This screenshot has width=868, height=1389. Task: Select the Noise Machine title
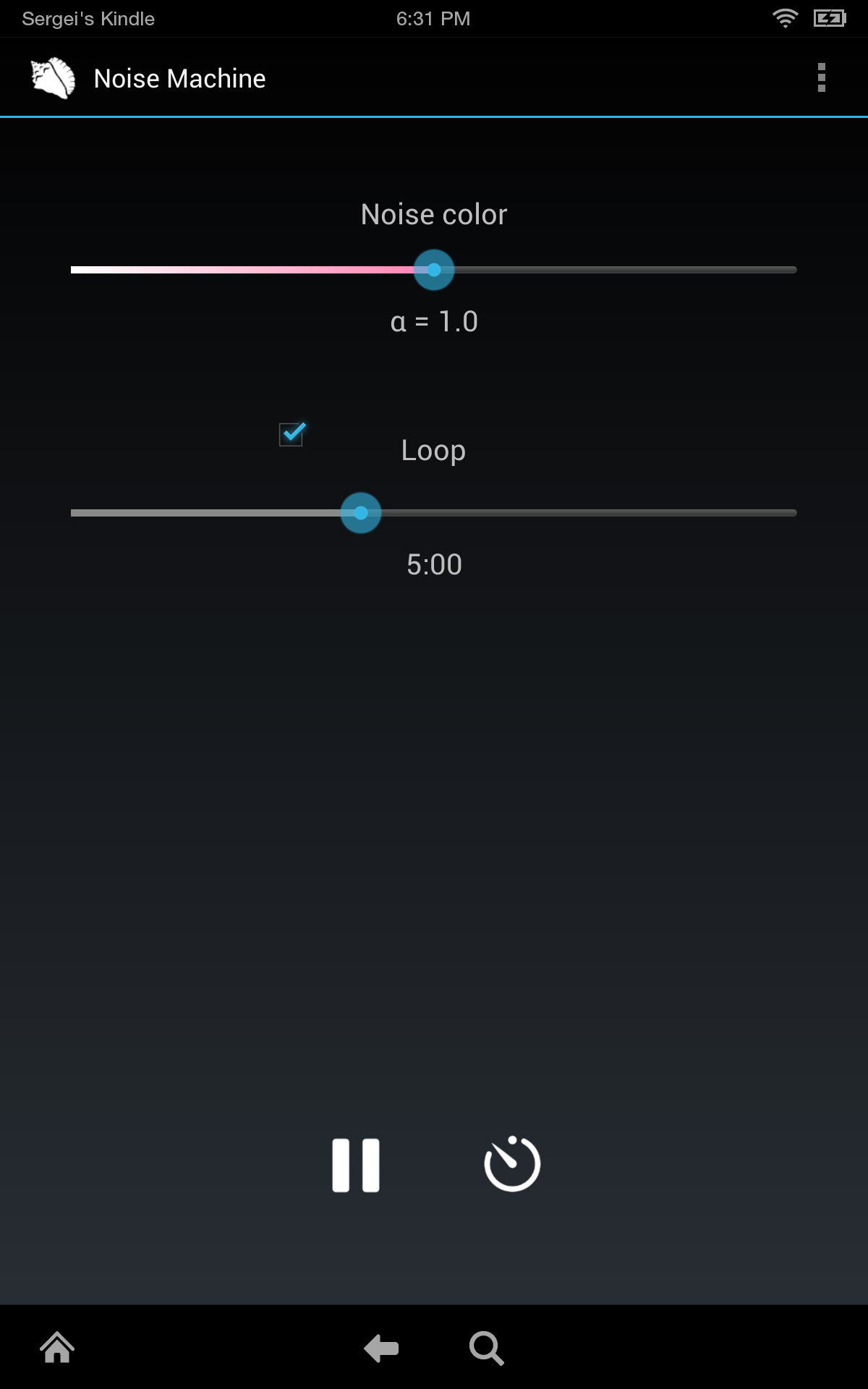click(179, 77)
